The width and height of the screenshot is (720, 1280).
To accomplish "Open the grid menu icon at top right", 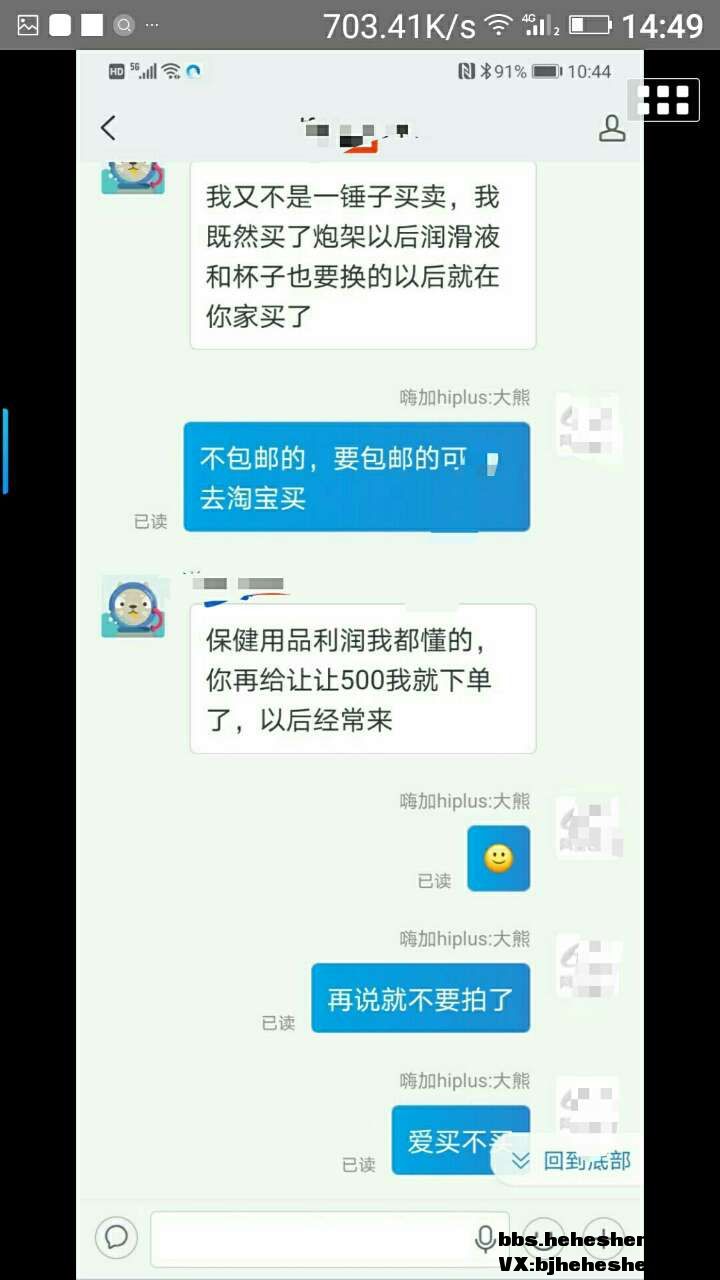I will 664,99.
